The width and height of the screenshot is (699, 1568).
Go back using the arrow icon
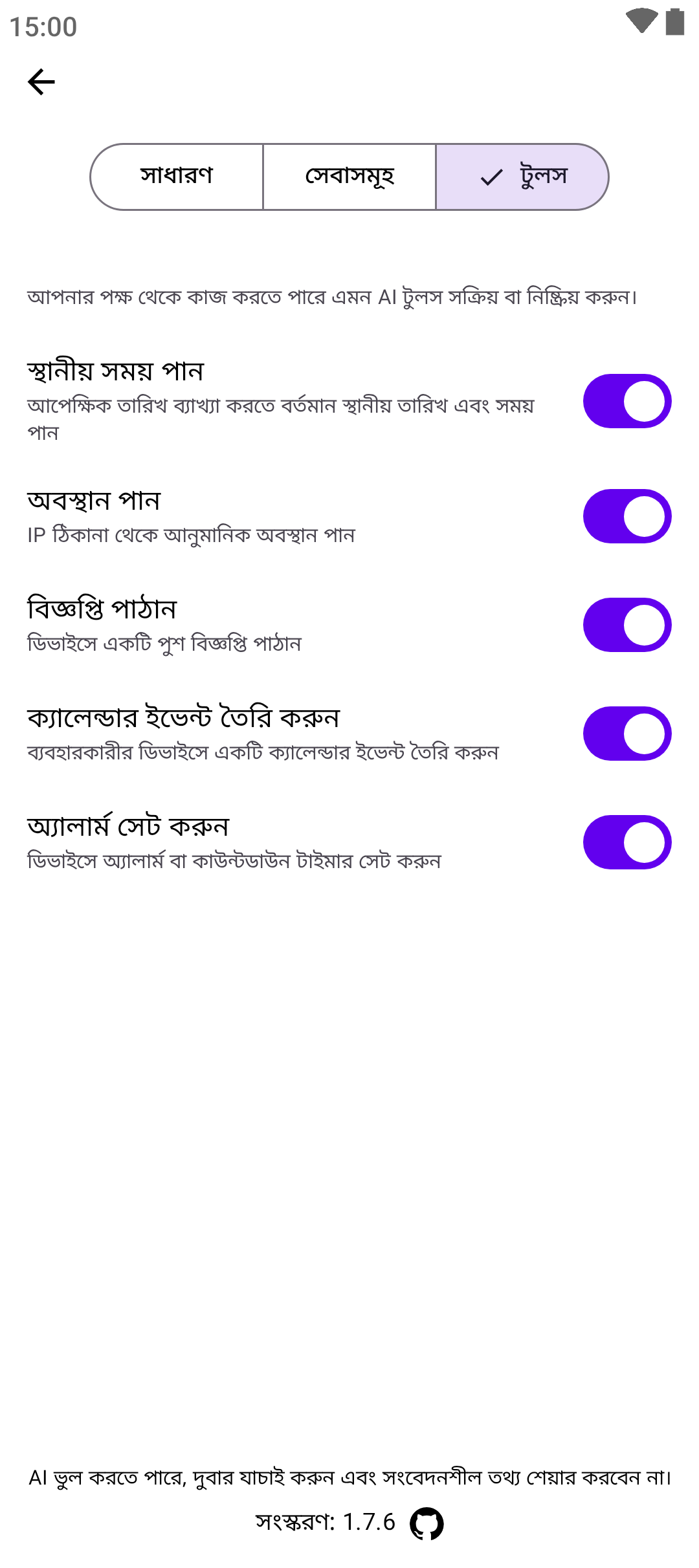41,82
